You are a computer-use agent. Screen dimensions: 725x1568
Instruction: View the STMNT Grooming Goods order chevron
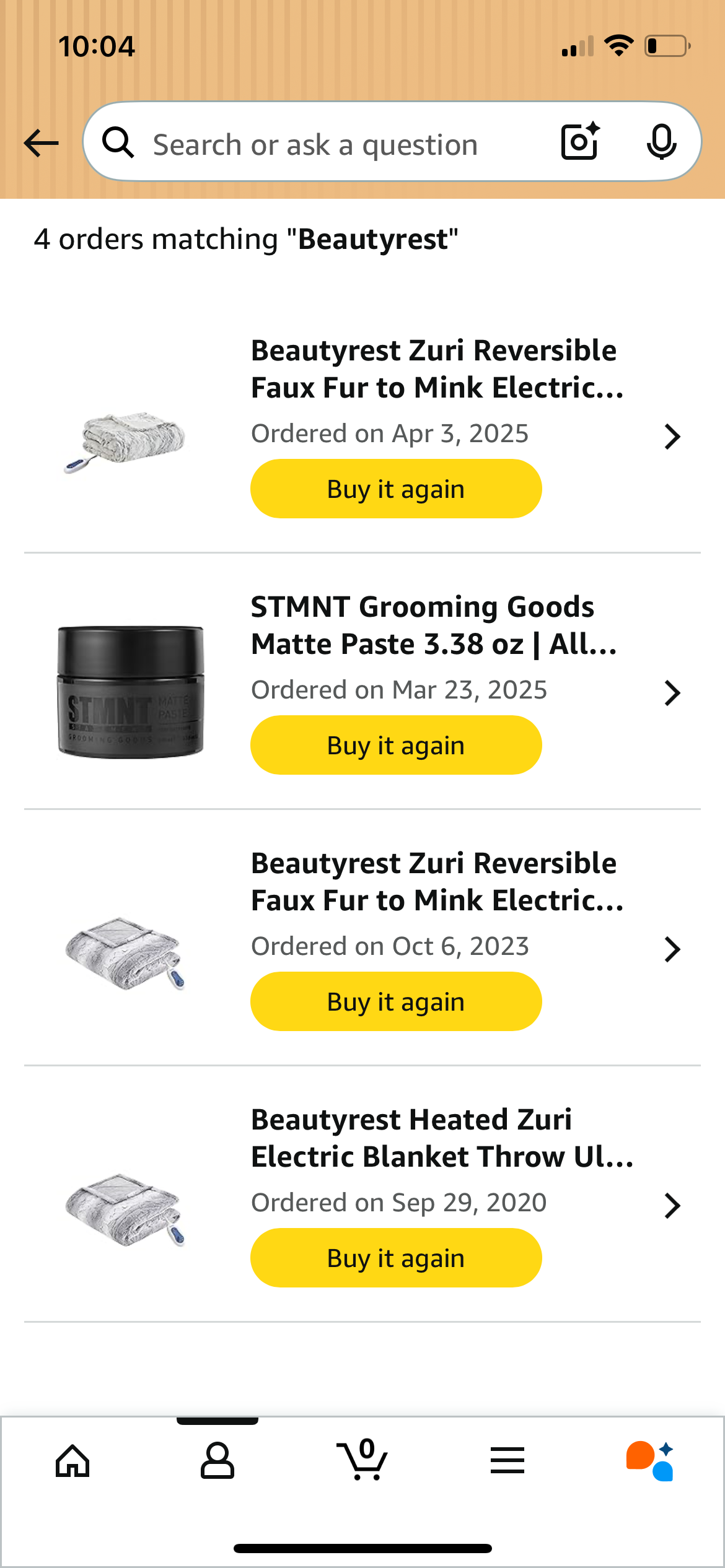coord(672,693)
